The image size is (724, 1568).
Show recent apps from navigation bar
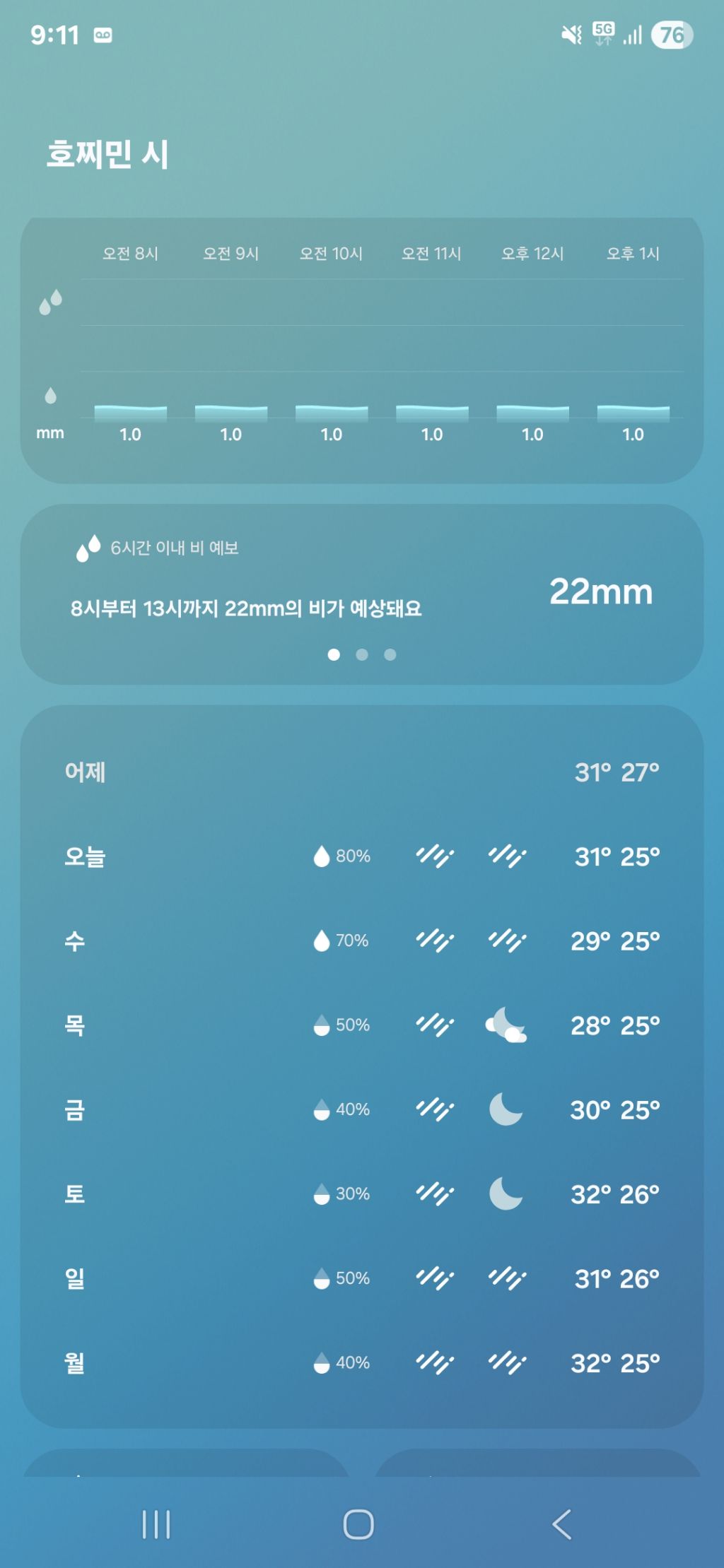156,1524
